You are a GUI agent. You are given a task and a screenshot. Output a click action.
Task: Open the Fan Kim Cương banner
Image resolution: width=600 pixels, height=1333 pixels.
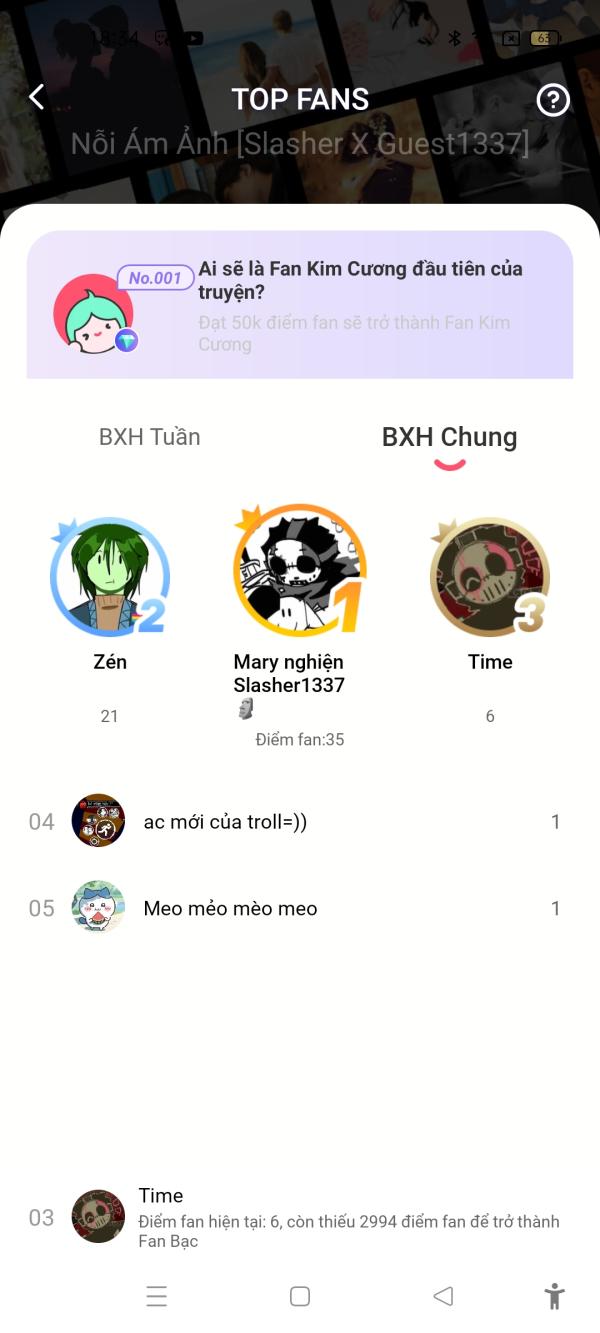[x=300, y=305]
